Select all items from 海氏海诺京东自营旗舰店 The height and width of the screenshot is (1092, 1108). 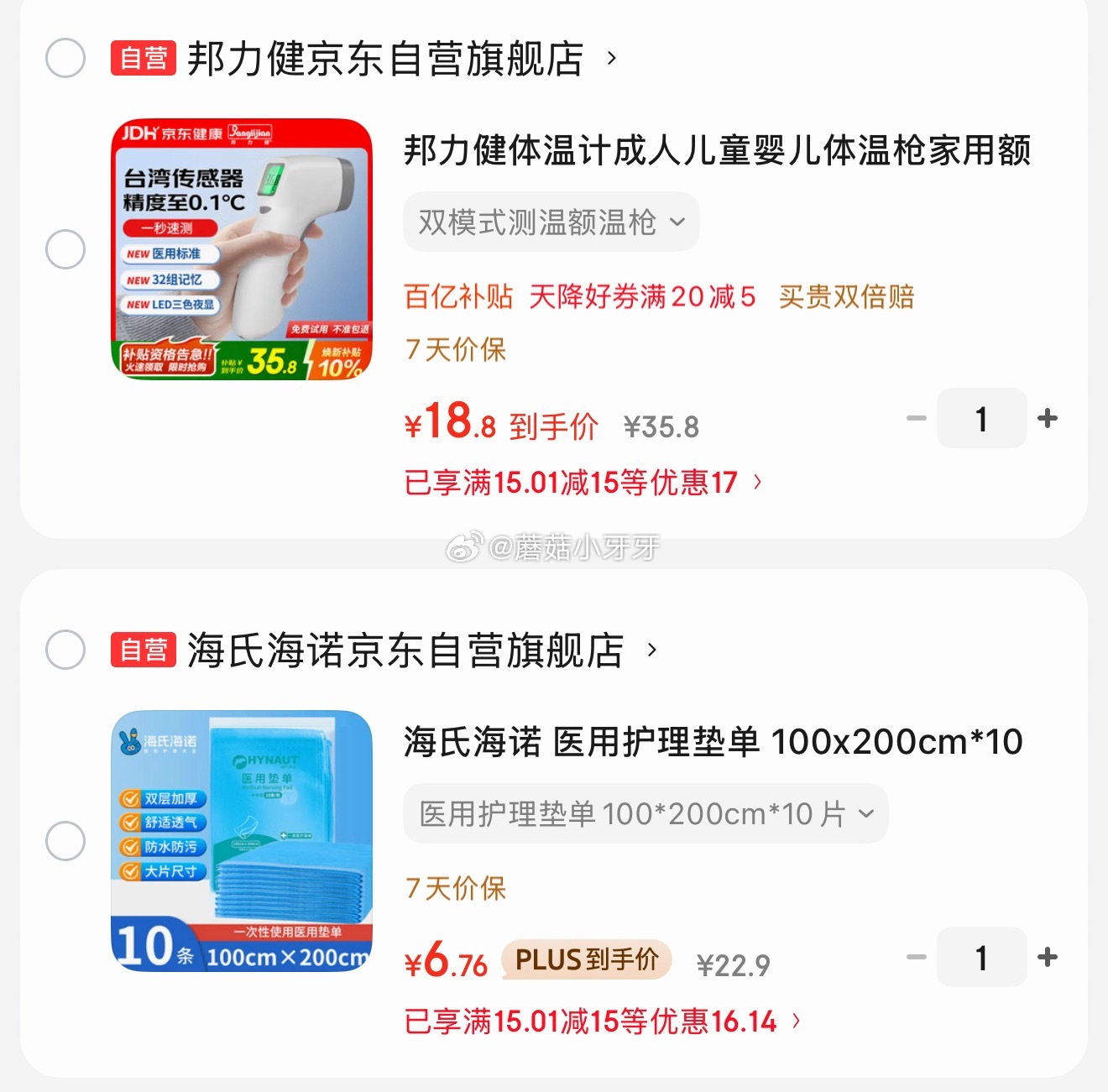pos(65,650)
